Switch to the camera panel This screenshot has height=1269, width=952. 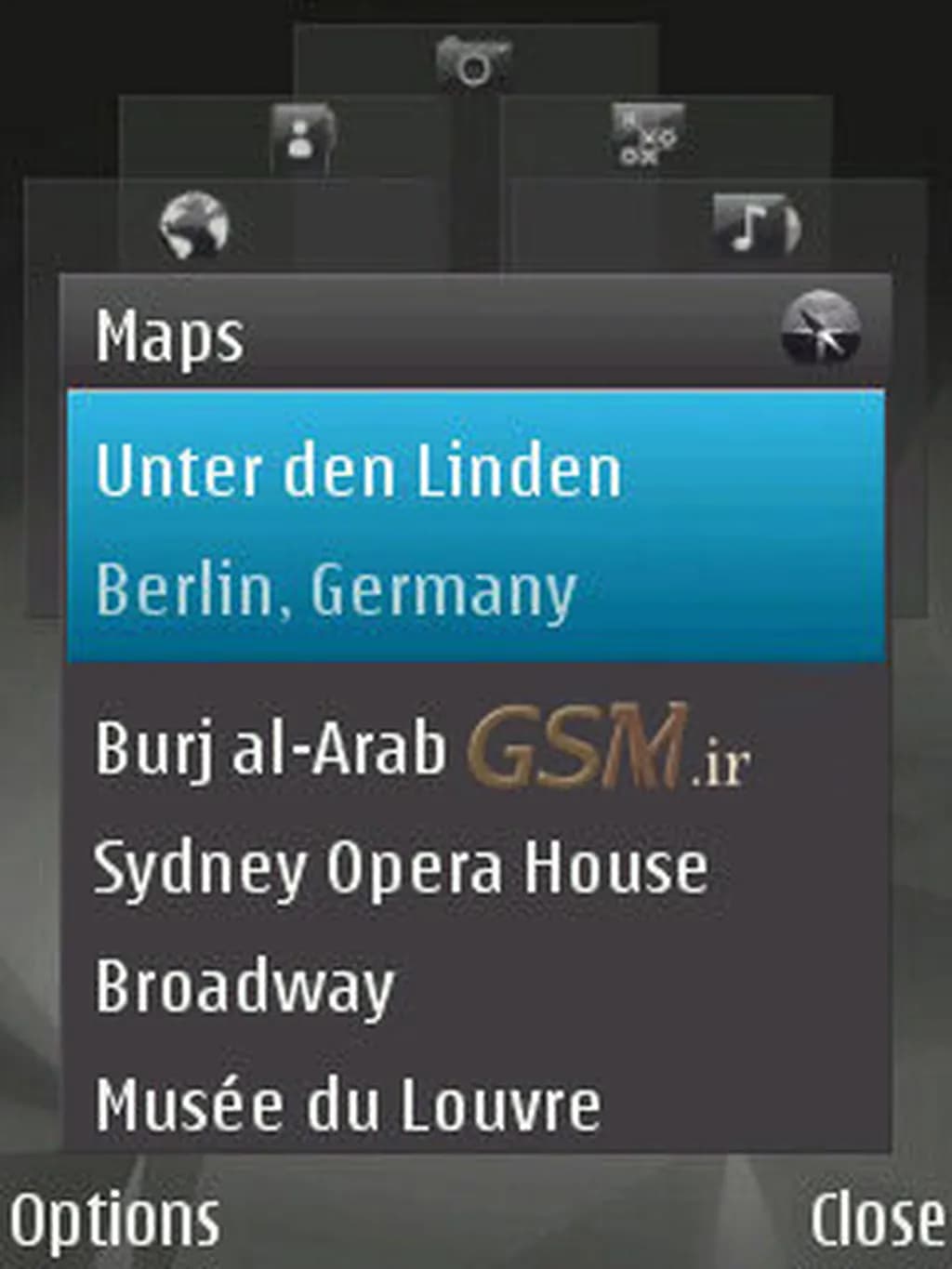point(474,62)
